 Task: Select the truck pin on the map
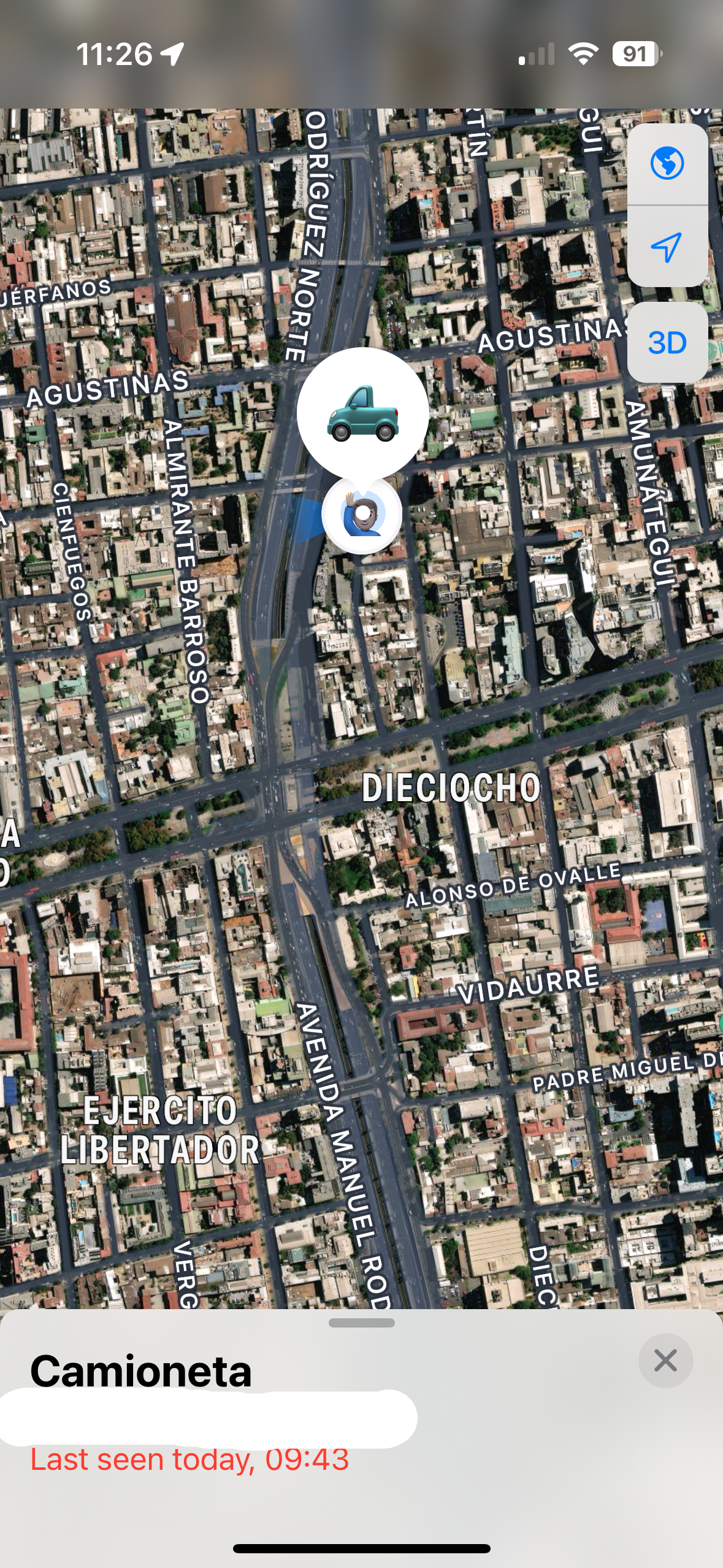362,413
